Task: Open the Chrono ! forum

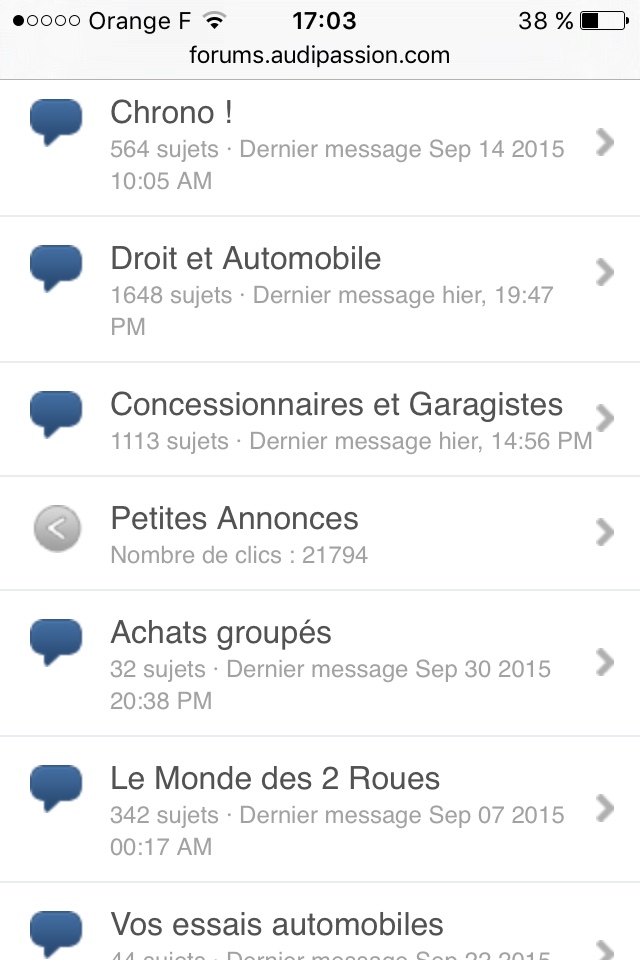Action: tap(172, 113)
